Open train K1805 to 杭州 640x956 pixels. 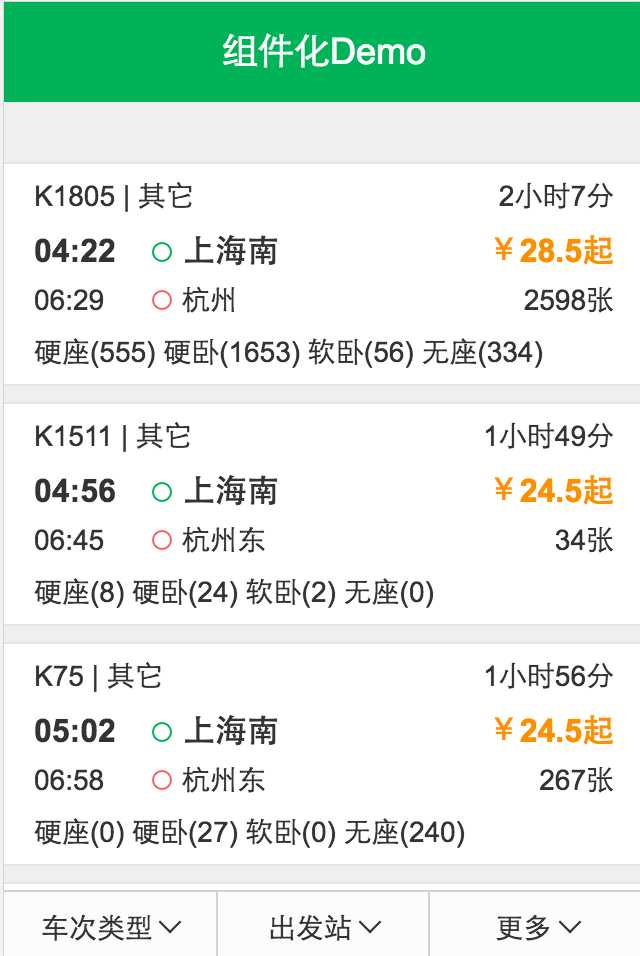322,274
